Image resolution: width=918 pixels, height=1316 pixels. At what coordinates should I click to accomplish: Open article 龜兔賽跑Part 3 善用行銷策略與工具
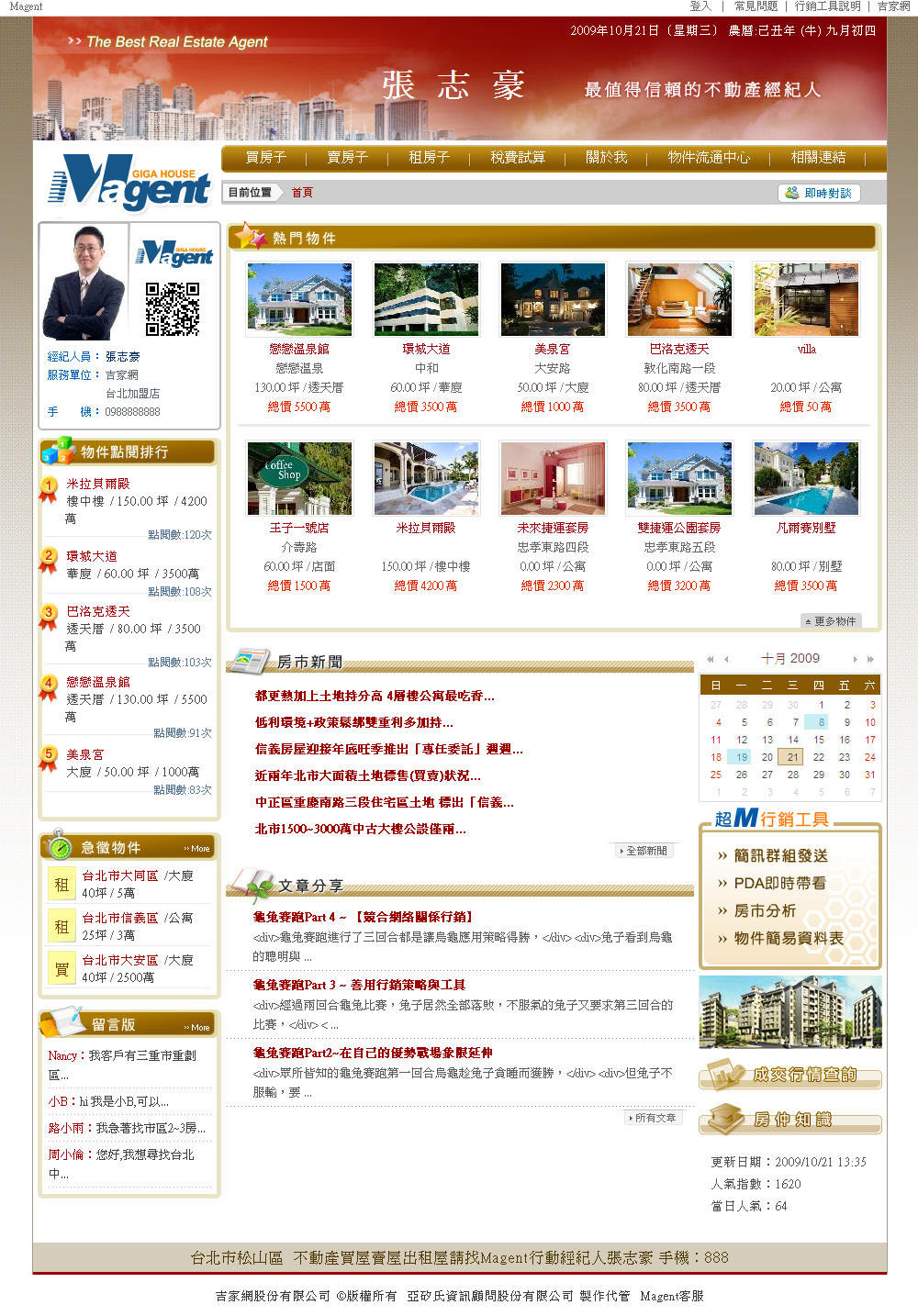coord(359,985)
